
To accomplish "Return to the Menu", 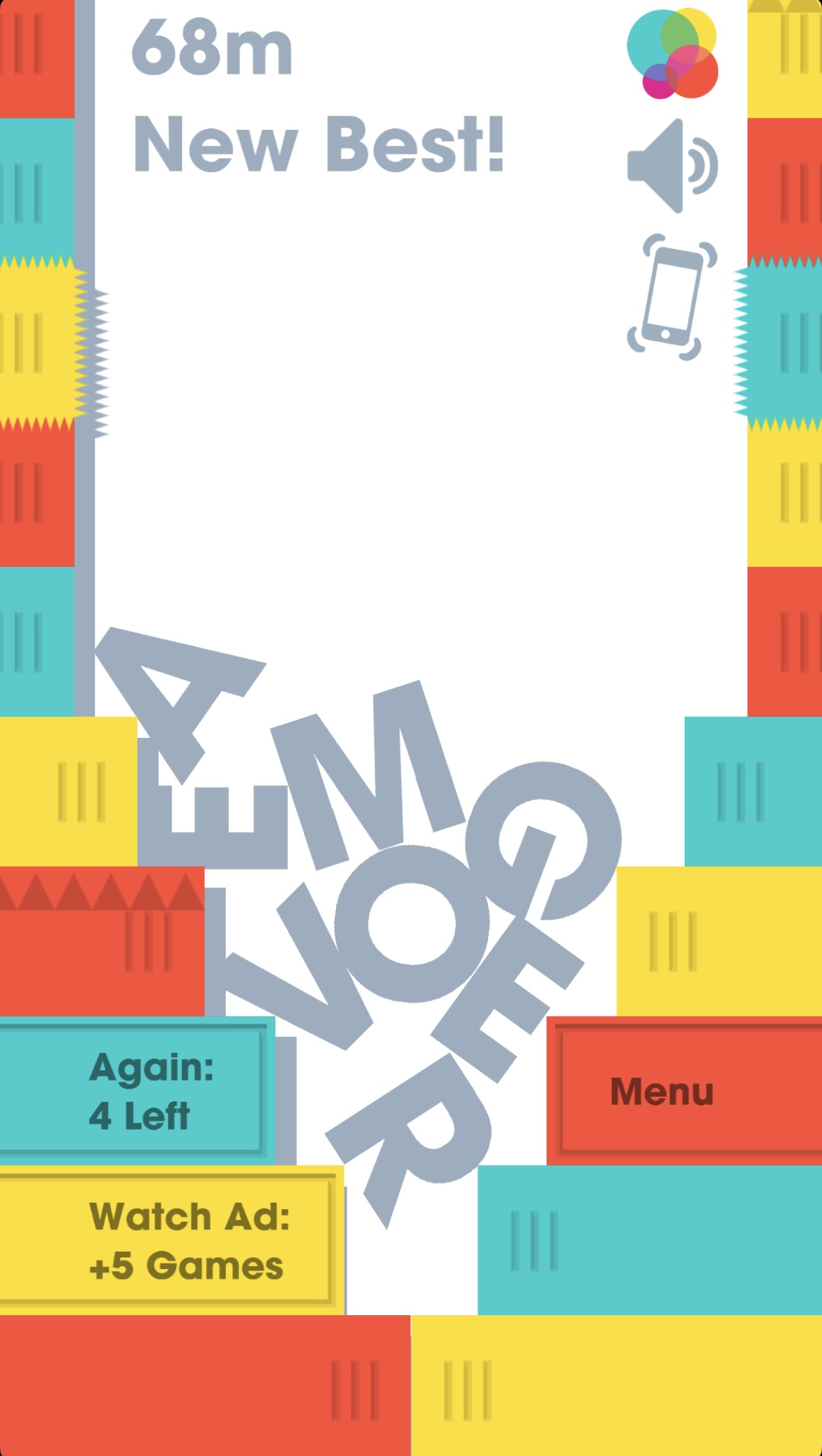I will point(683,1091).
